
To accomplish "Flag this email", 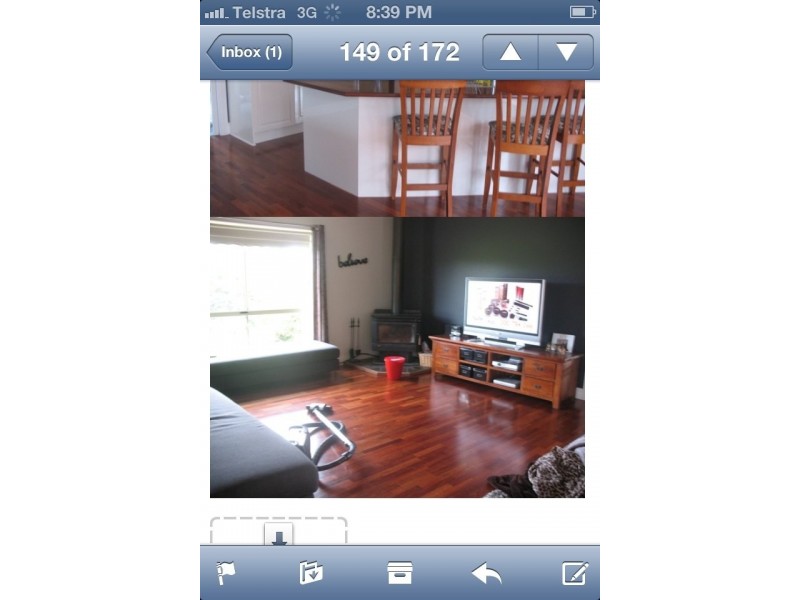I will [x=226, y=573].
